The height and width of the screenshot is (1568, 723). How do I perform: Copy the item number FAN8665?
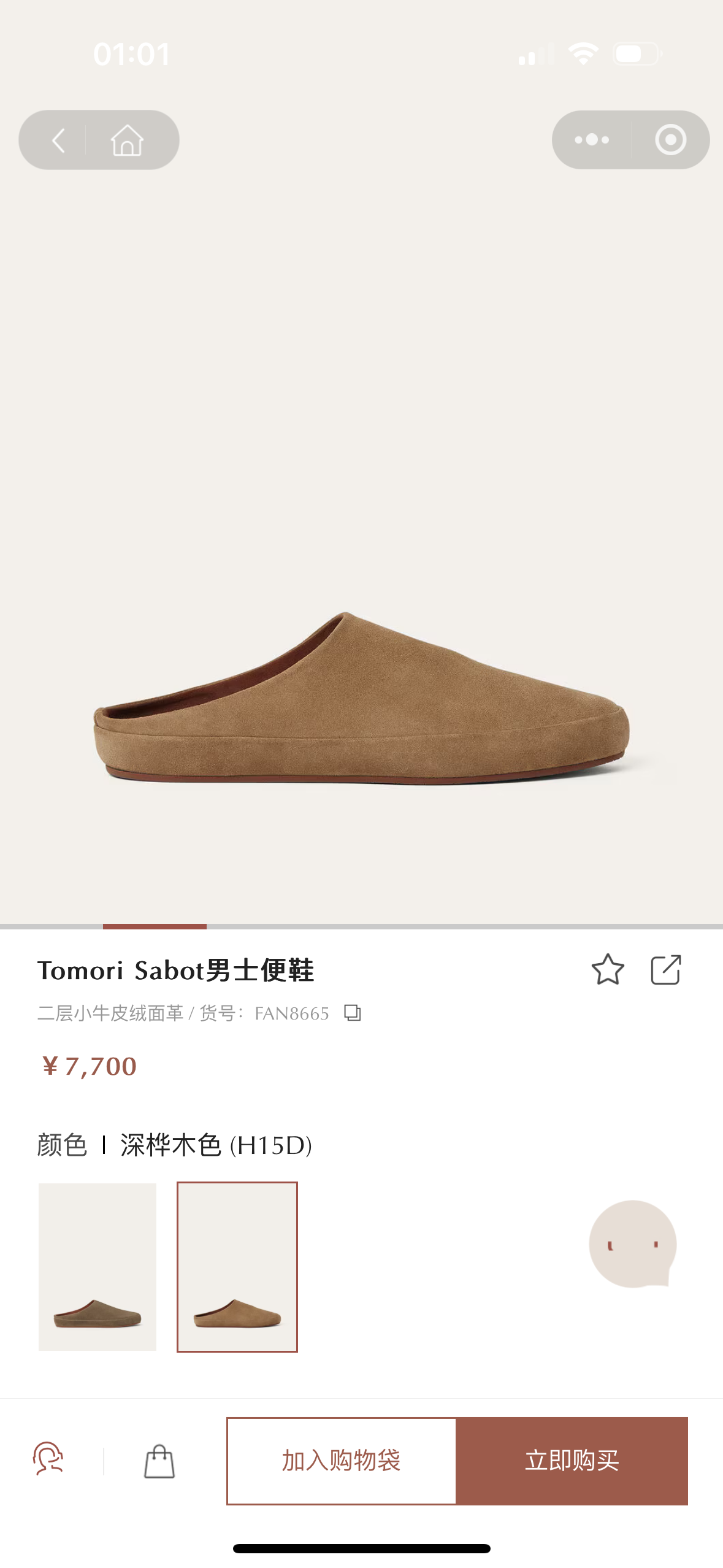[353, 1013]
